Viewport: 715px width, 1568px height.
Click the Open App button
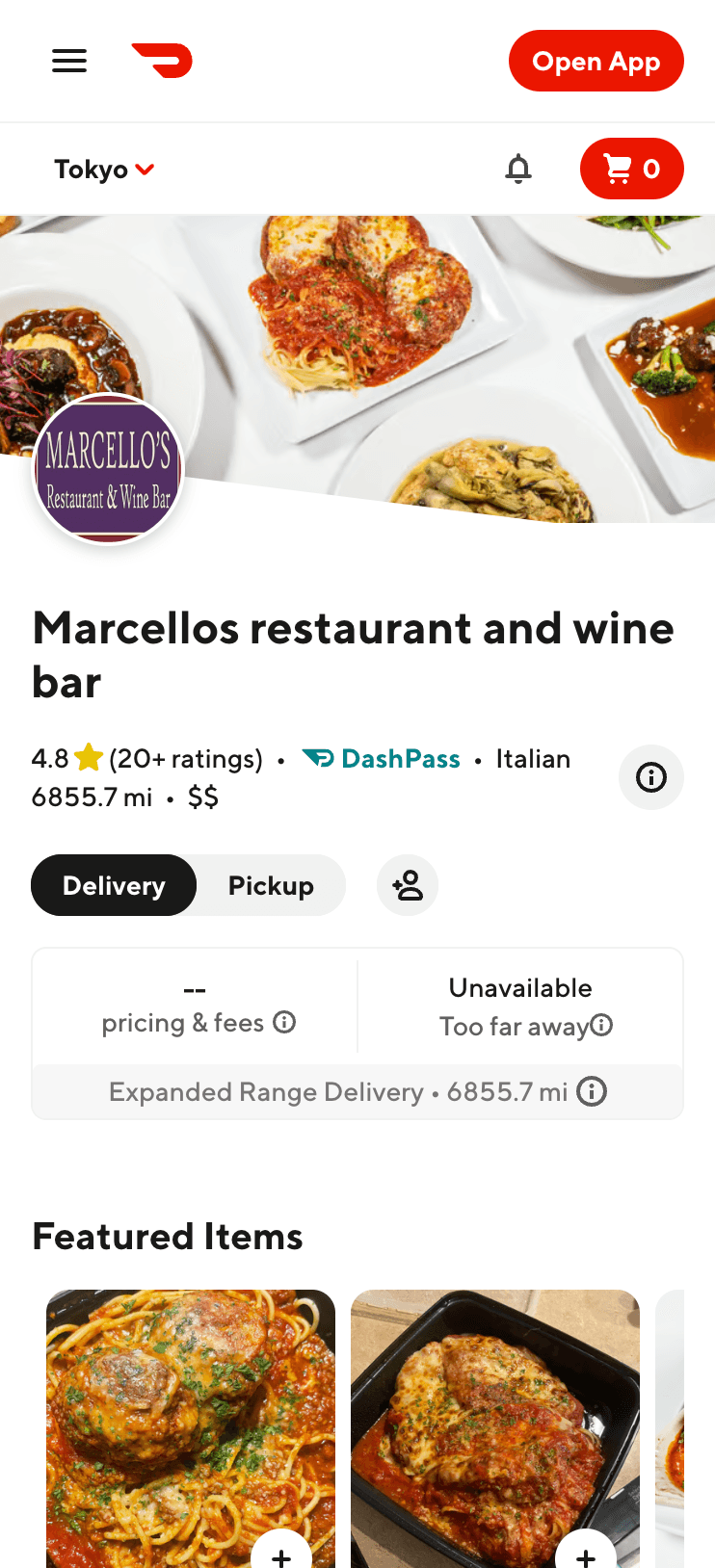pos(596,61)
